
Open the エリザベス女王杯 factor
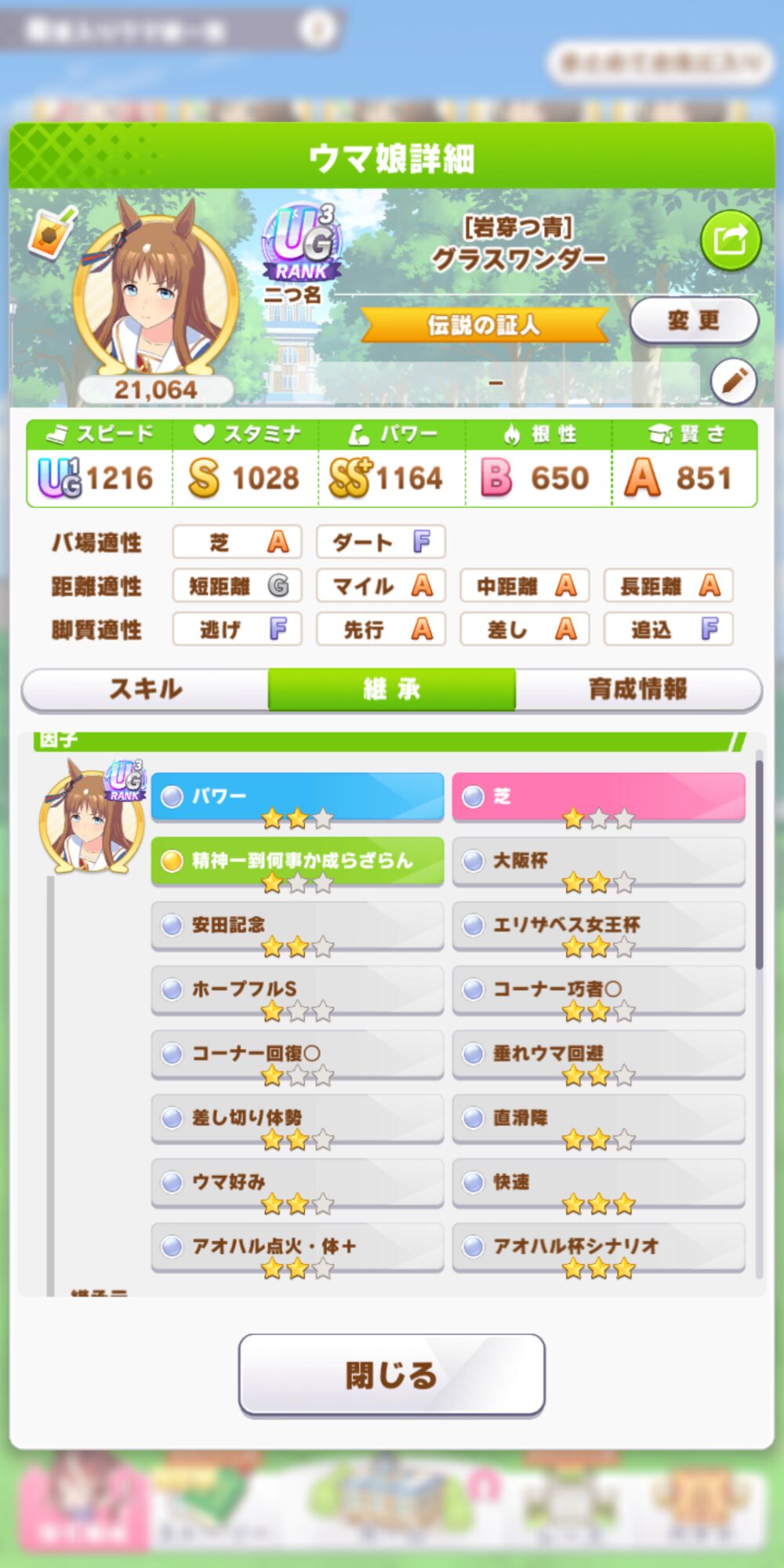point(598,926)
